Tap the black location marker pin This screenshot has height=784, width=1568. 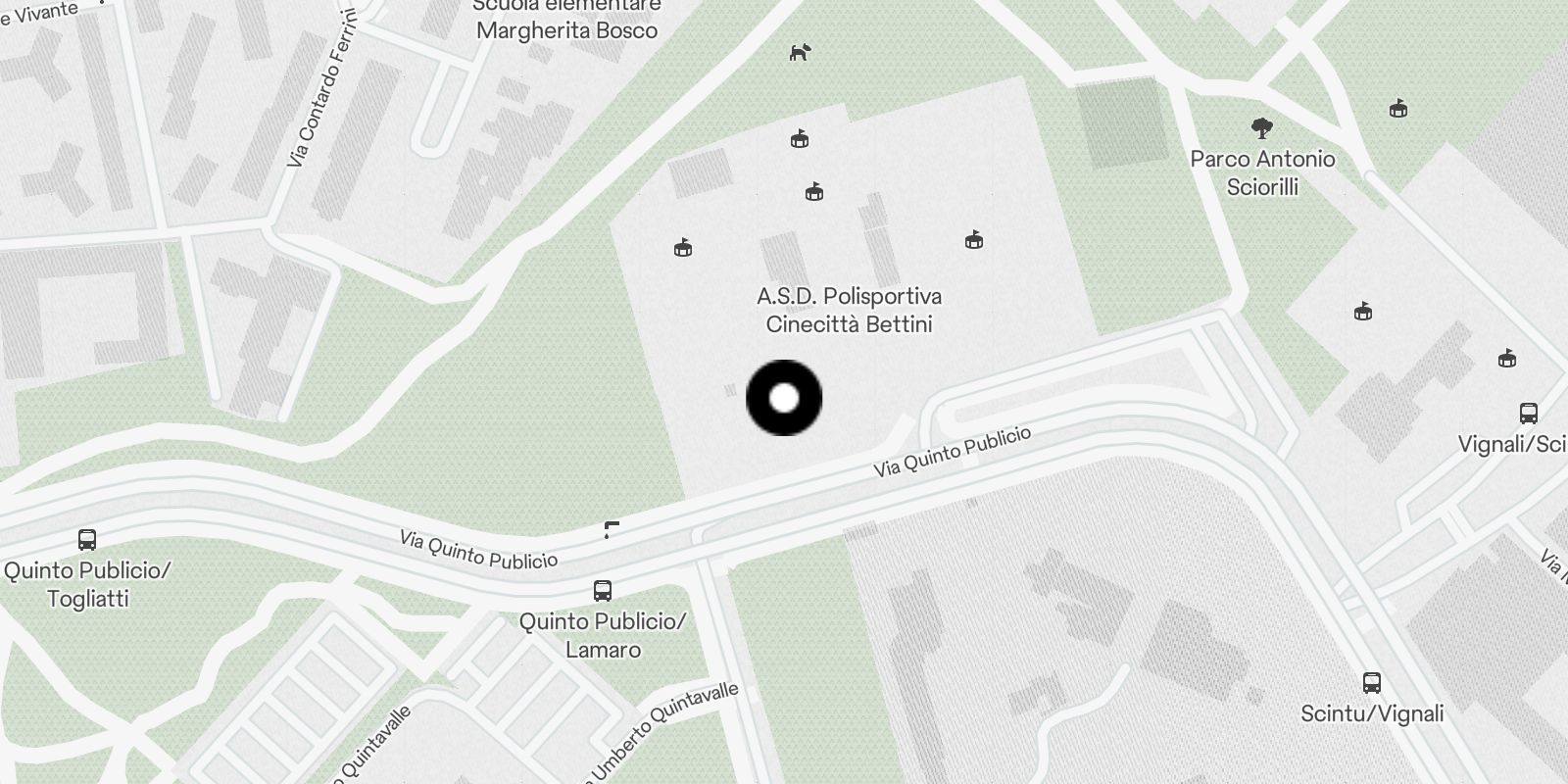coord(784,398)
